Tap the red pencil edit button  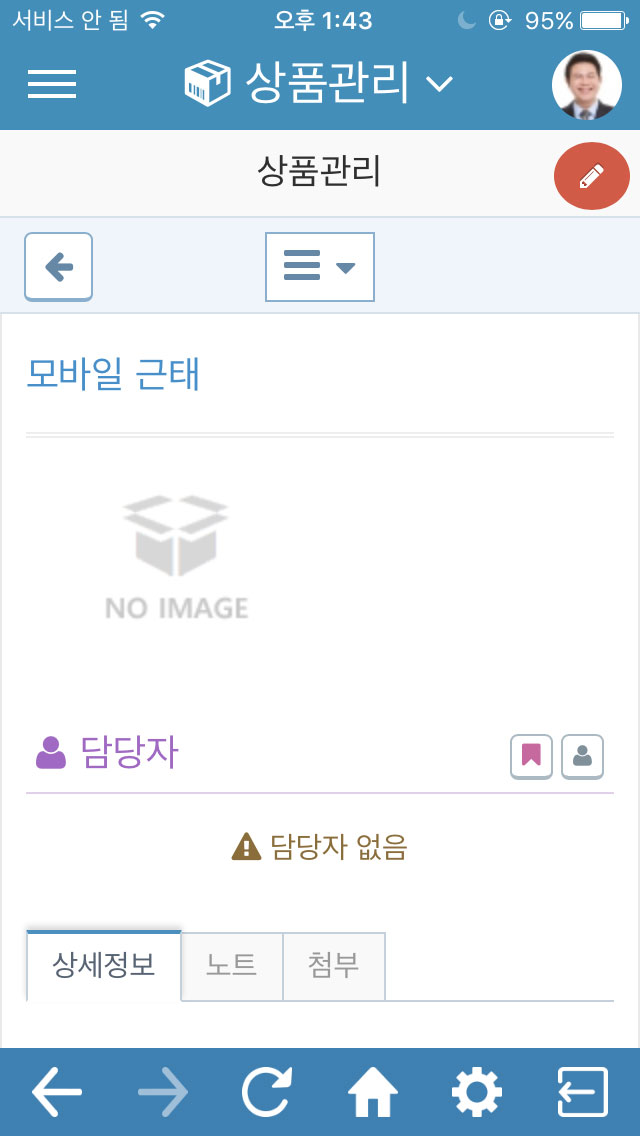point(591,176)
